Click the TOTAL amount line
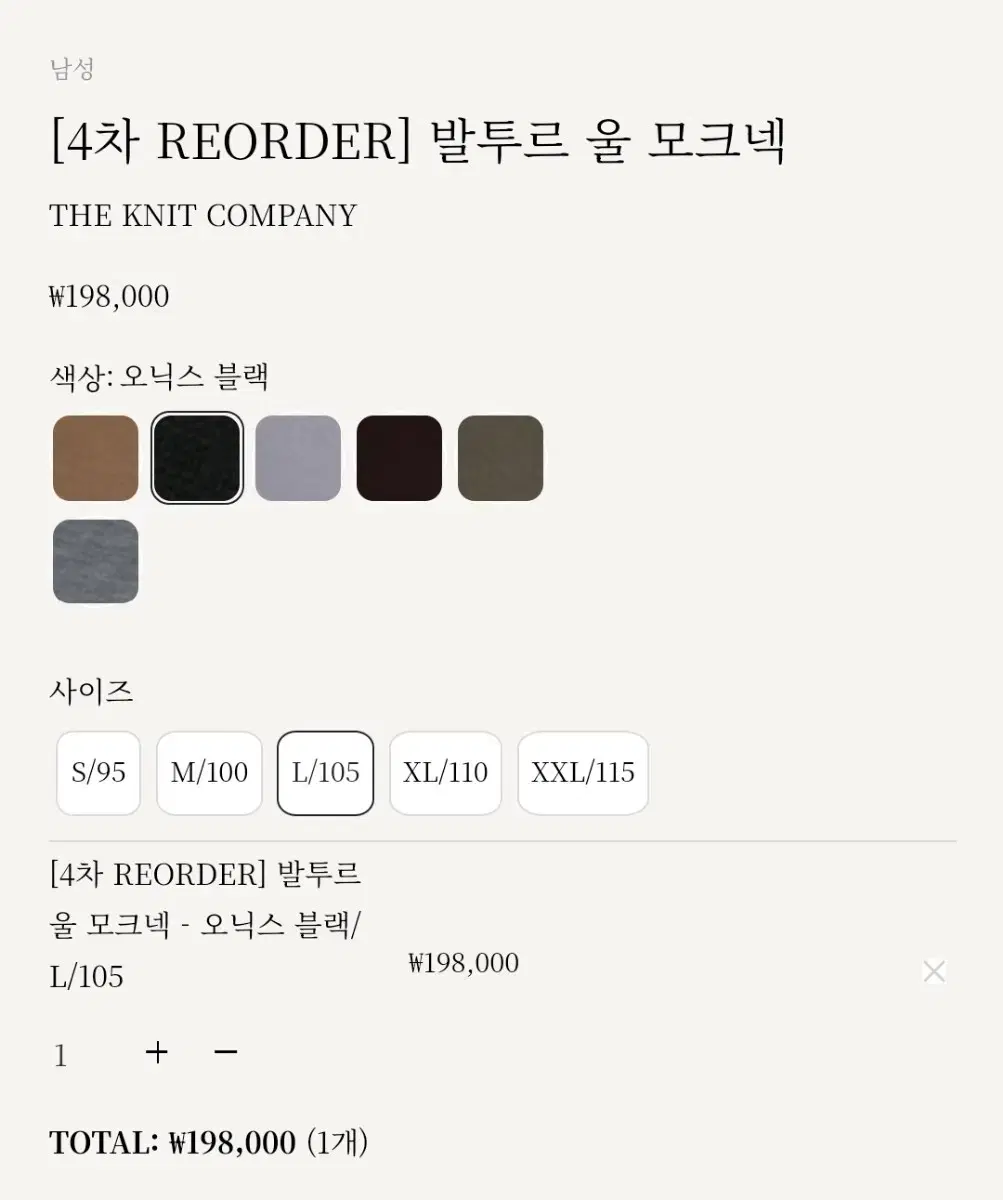 click(210, 1141)
